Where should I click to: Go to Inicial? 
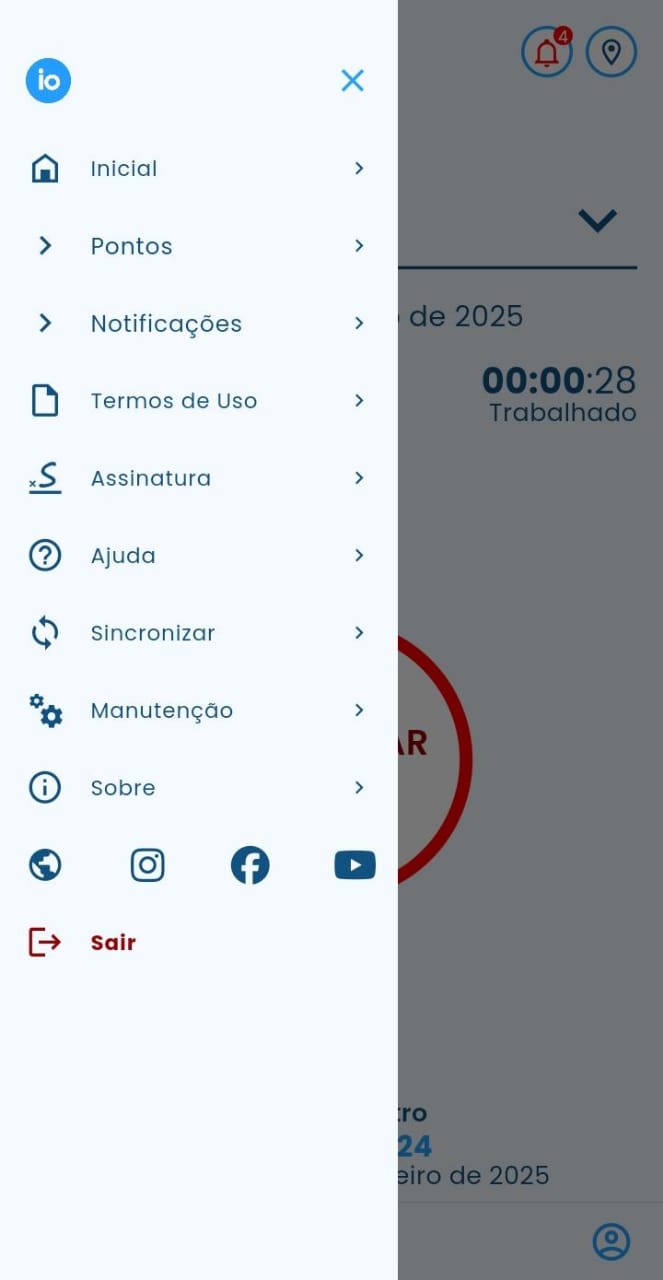tap(124, 169)
